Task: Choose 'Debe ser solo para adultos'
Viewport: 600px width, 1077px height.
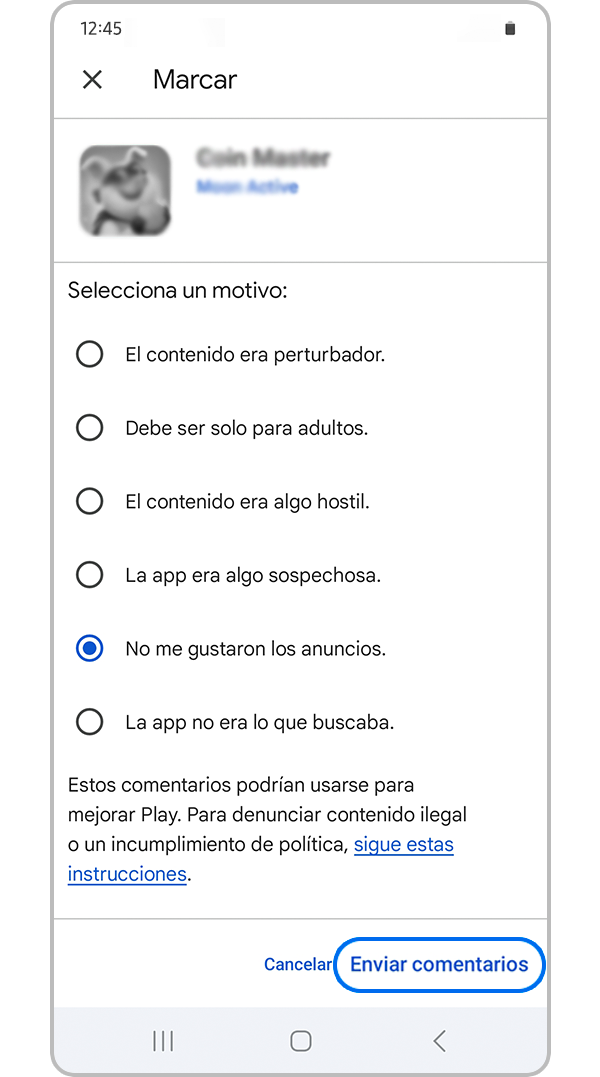Action: click(x=90, y=428)
